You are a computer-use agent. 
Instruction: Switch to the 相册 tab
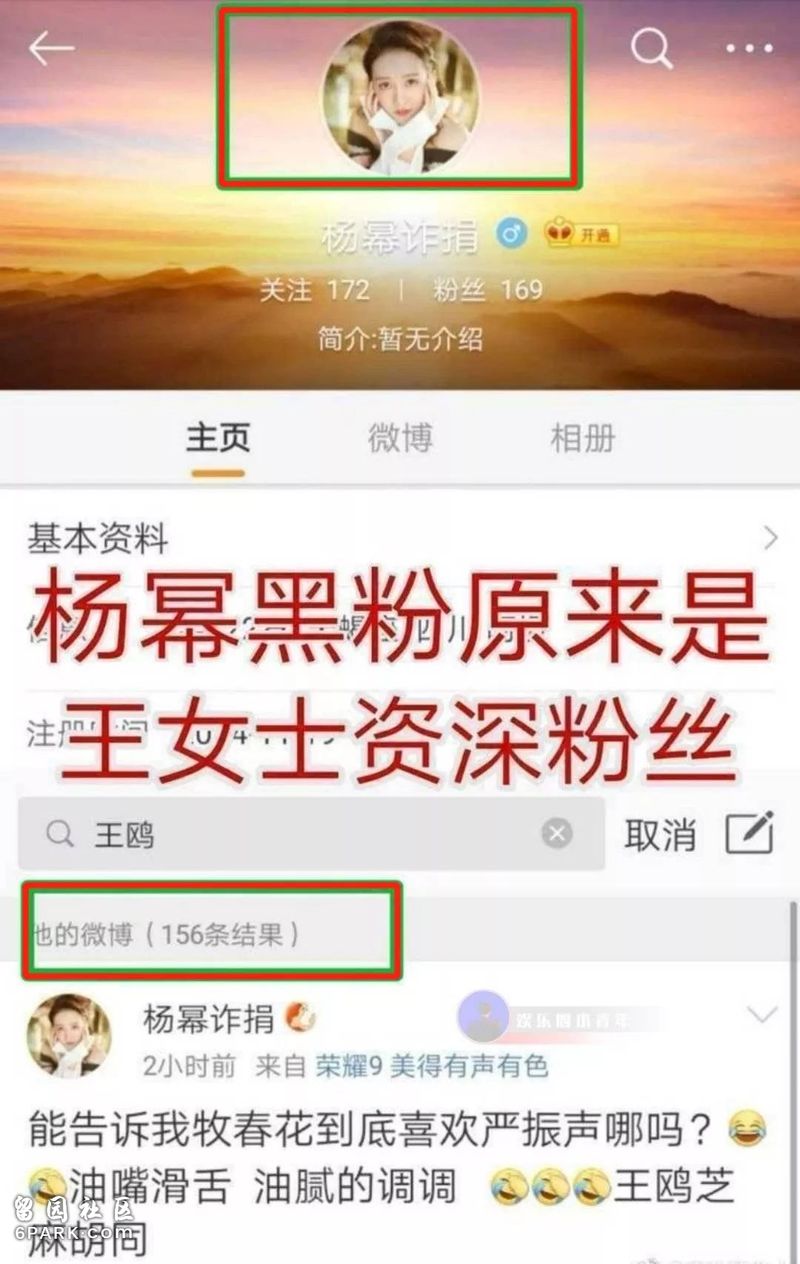583,438
